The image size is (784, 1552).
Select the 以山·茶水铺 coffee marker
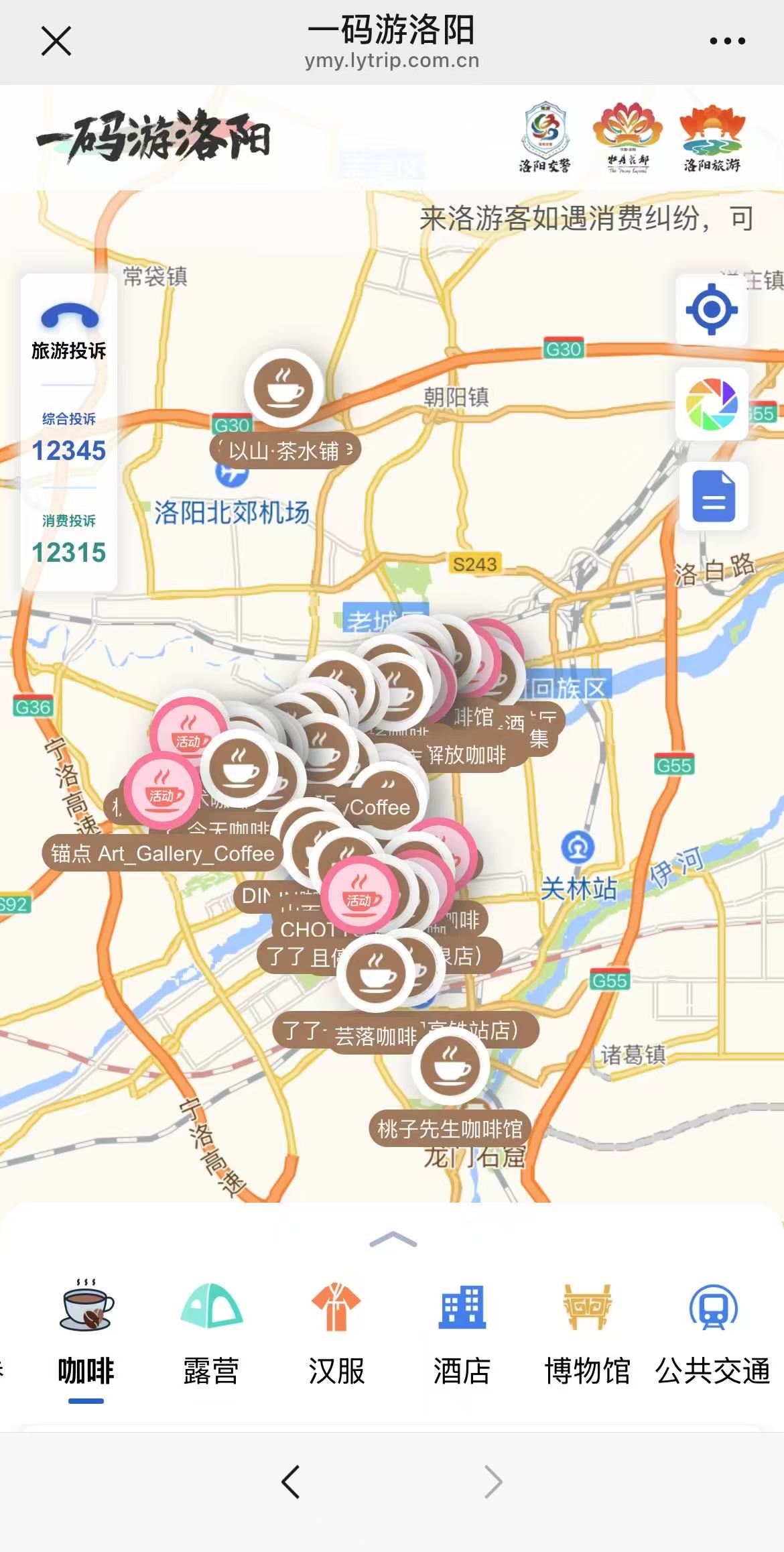click(x=284, y=389)
